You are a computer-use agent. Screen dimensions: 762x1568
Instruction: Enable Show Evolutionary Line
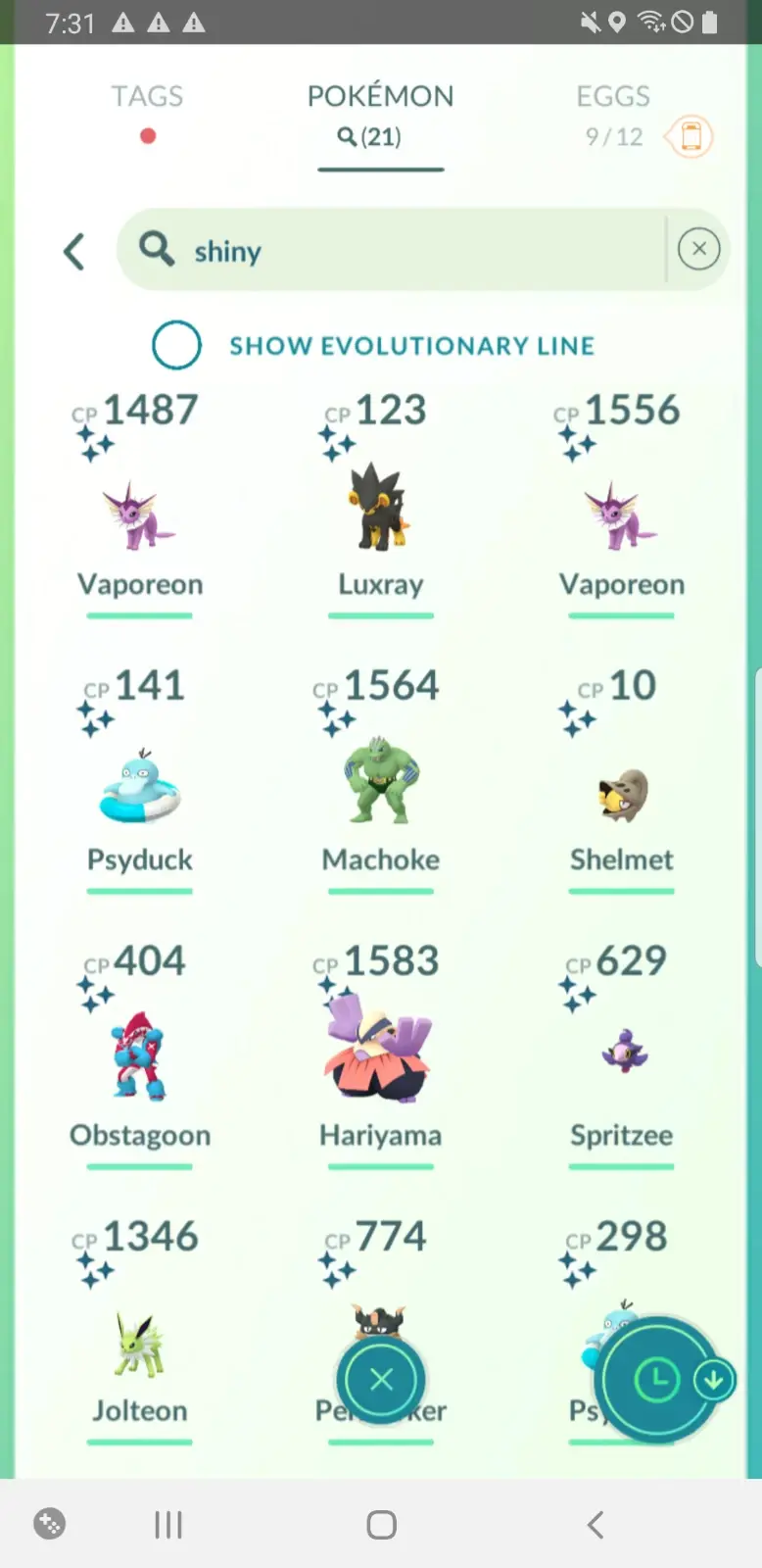pos(177,345)
